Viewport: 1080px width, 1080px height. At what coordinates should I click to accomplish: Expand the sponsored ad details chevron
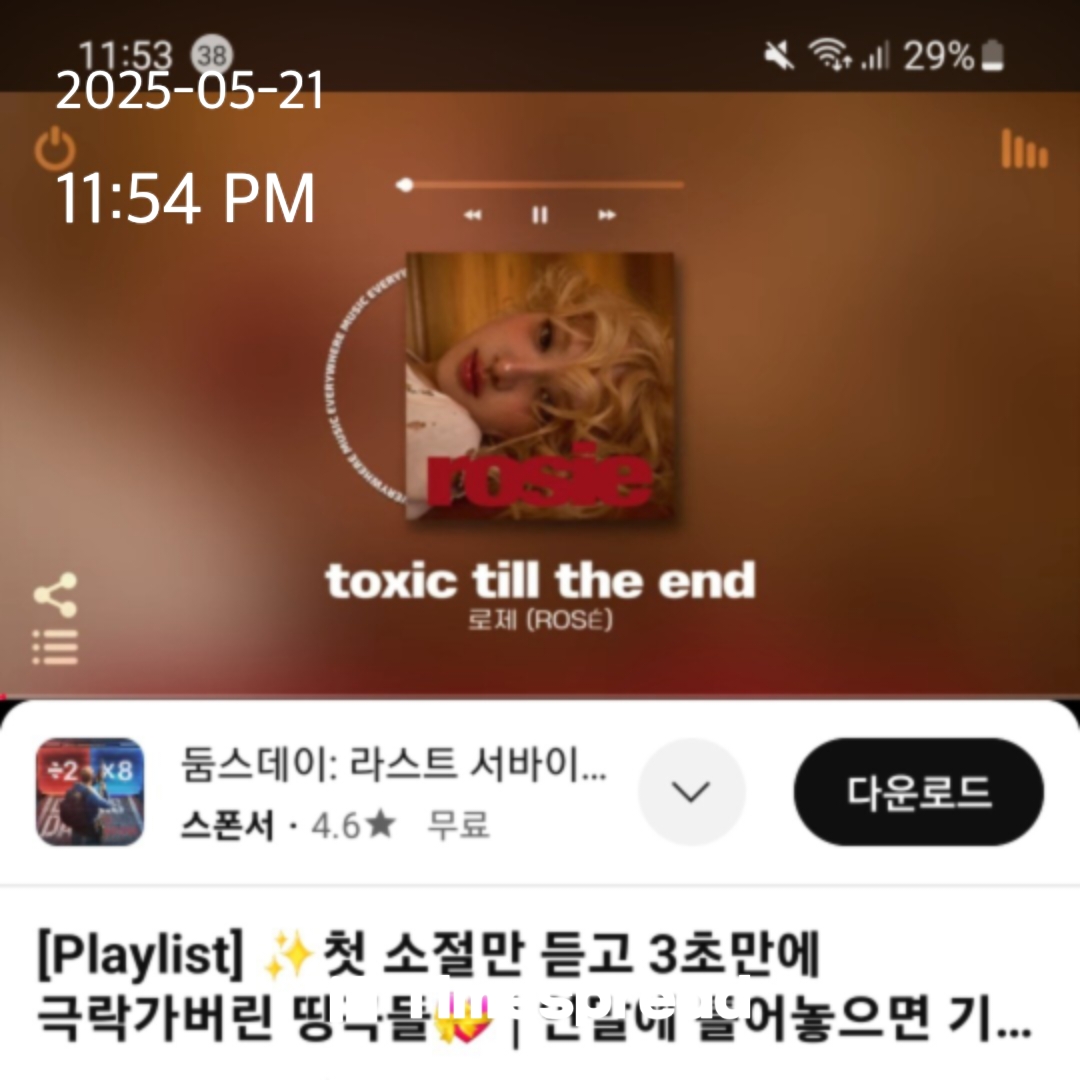[691, 792]
